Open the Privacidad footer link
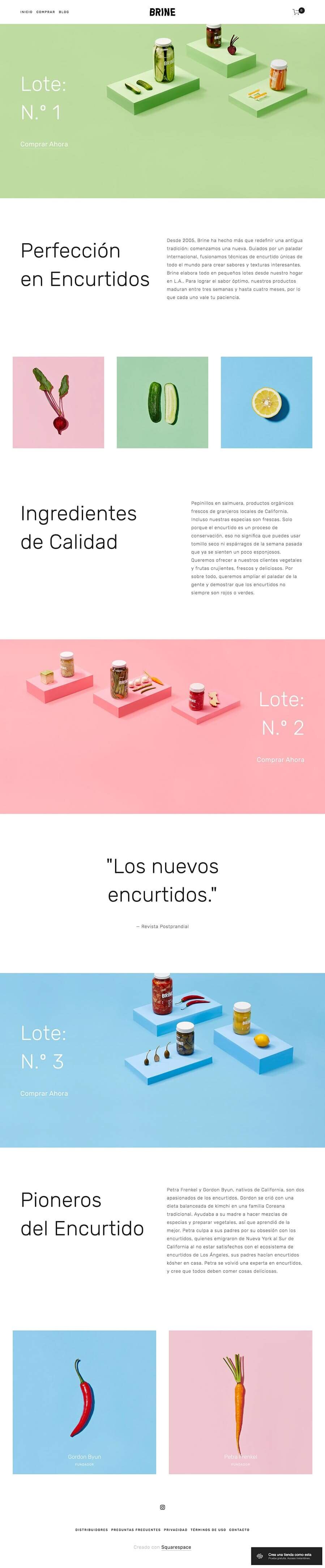The height and width of the screenshot is (1568, 325). coord(175,1530)
